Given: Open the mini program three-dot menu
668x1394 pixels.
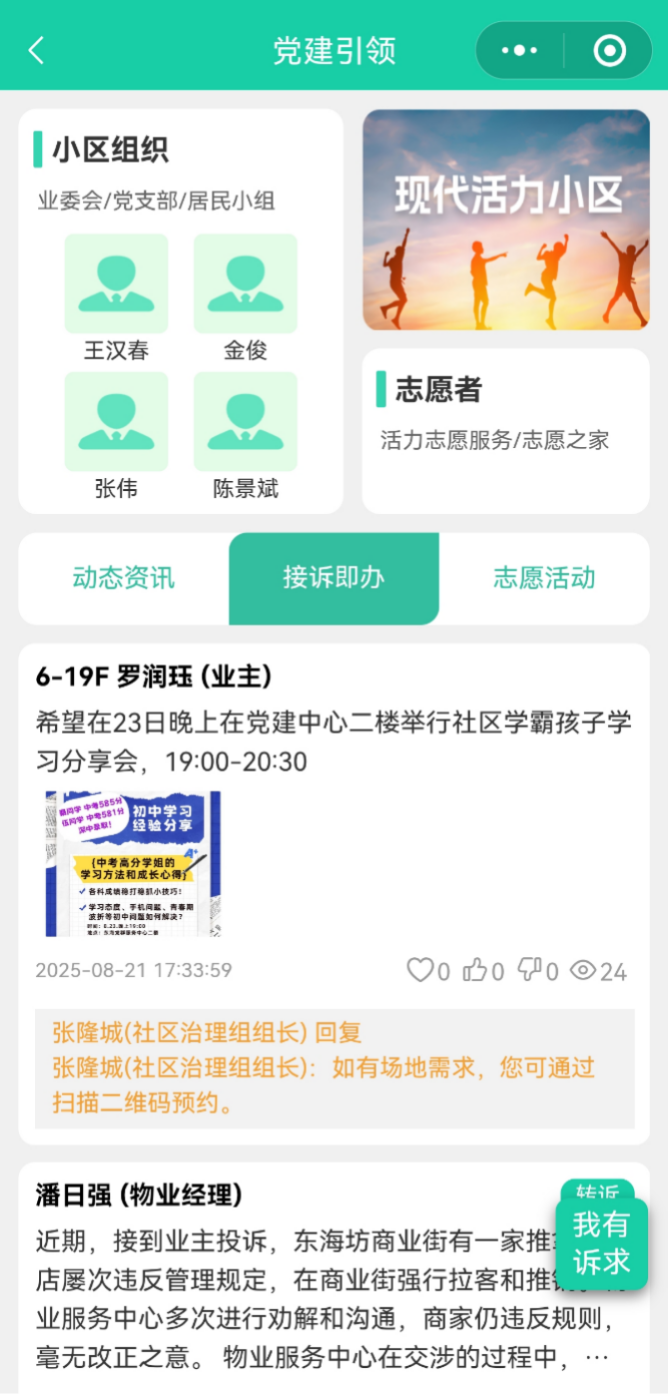Looking at the screenshot, I should click(x=520, y=50).
